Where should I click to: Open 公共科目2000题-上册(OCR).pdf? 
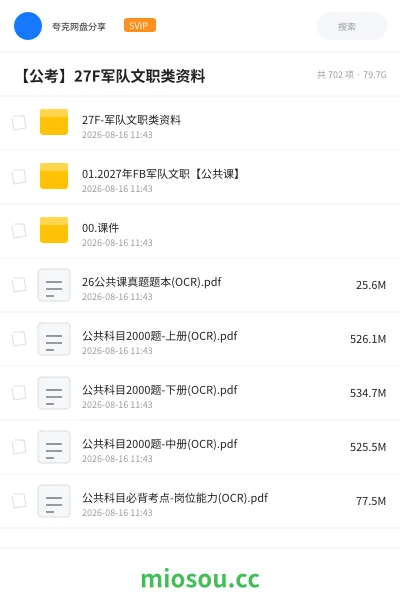[200, 339]
